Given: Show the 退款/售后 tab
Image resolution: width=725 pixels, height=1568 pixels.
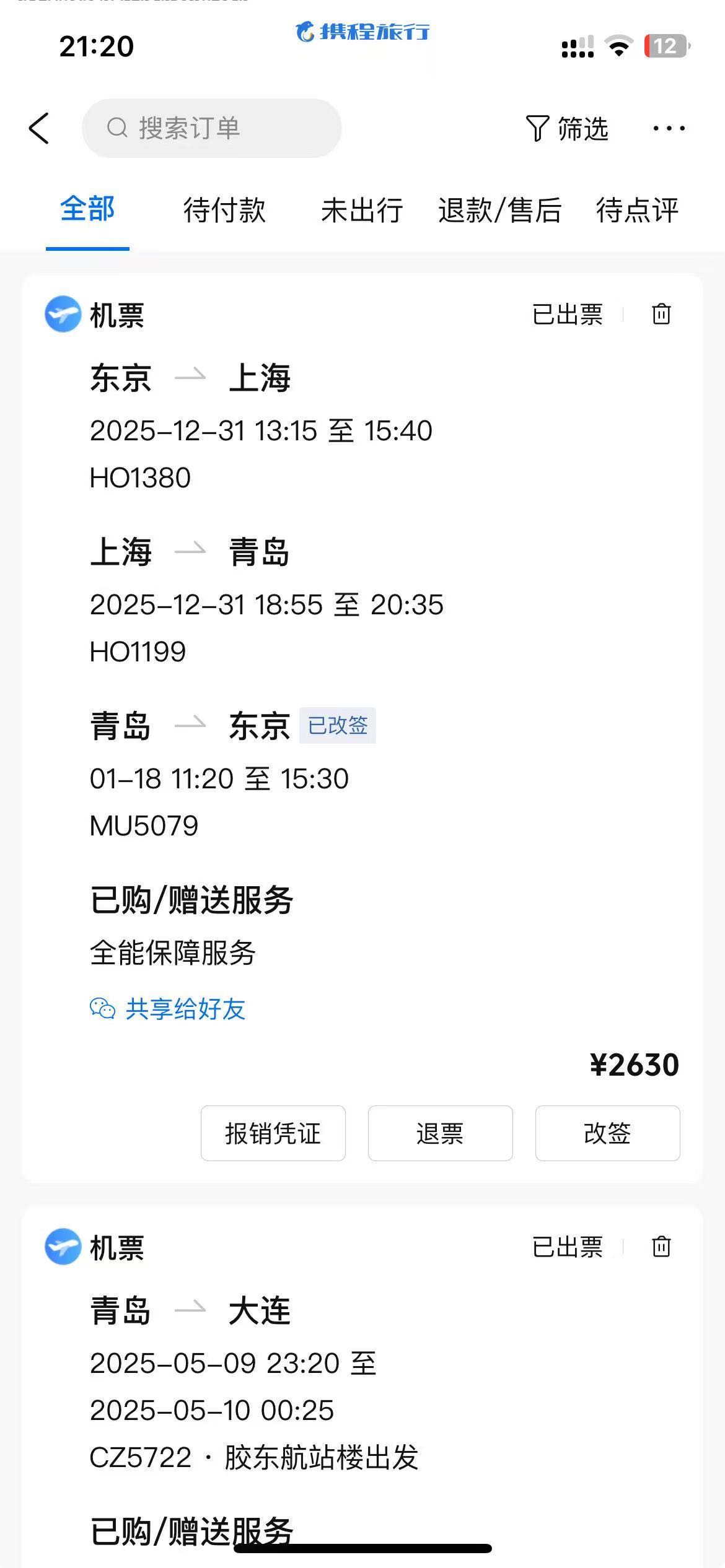Looking at the screenshot, I should [499, 210].
